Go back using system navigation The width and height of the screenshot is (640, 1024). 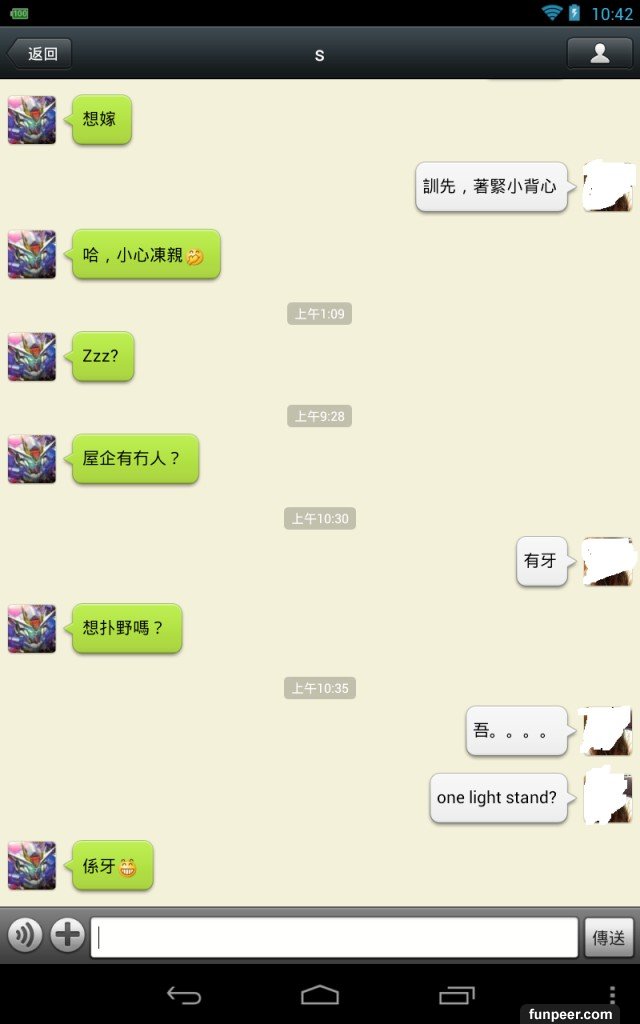[x=184, y=994]
